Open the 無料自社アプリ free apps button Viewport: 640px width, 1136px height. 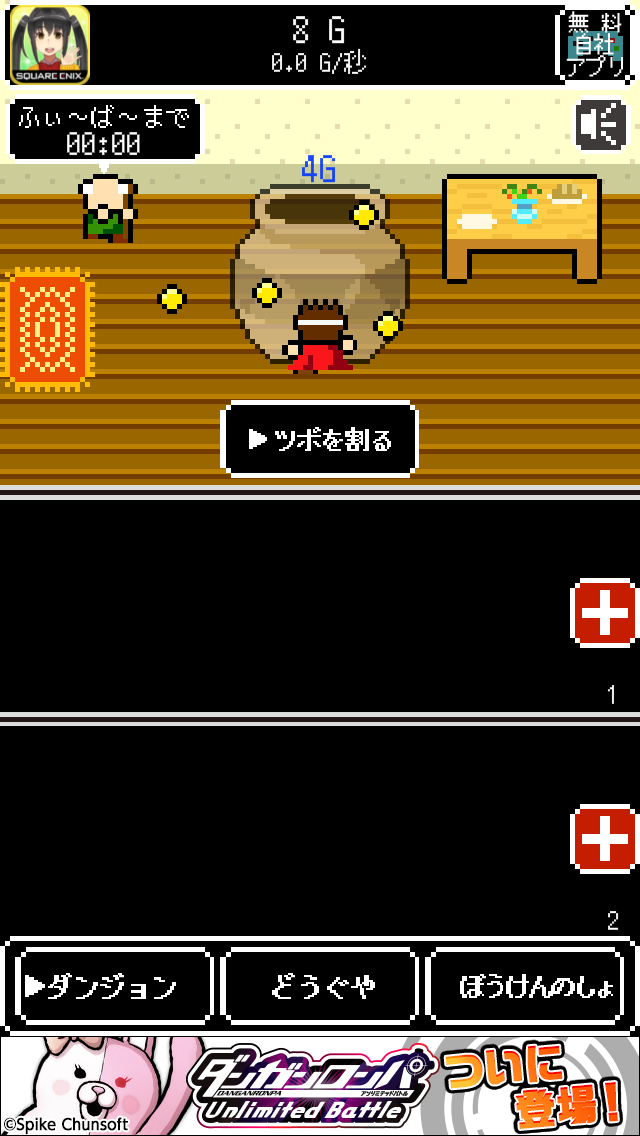pos(595,45)
